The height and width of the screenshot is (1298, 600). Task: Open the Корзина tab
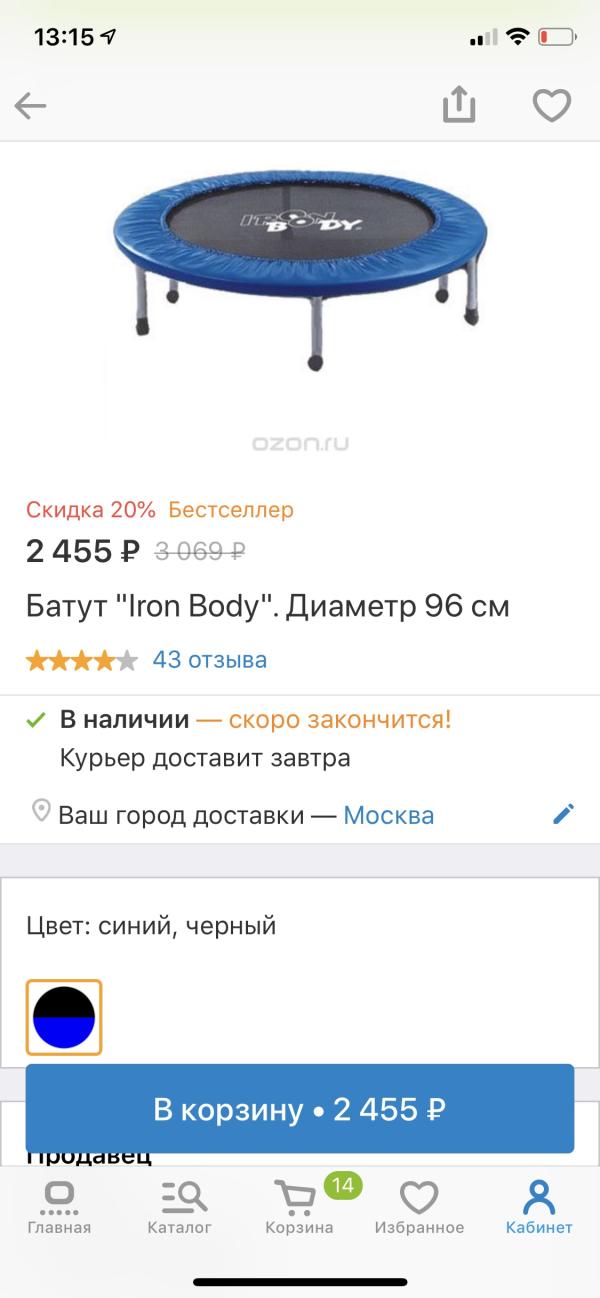point(300,1206)
